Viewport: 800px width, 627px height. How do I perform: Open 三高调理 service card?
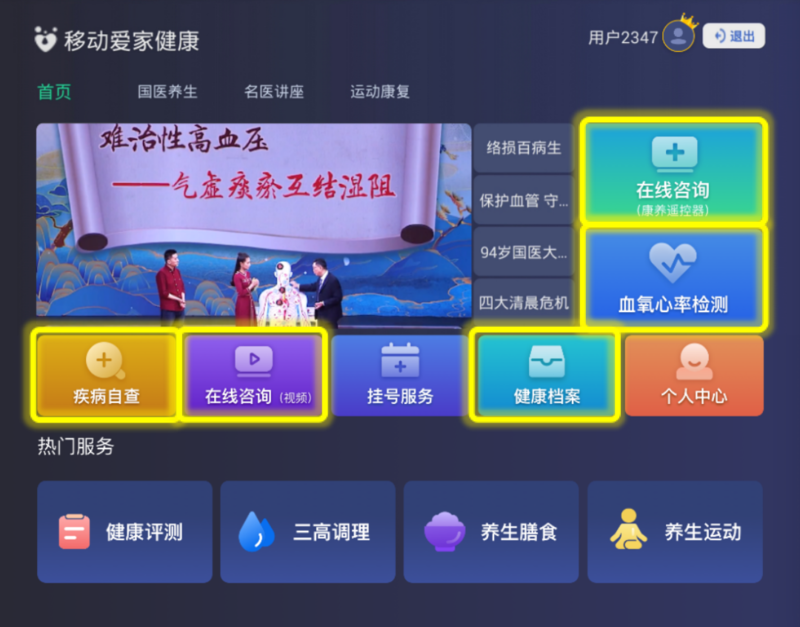click(308, 532)
